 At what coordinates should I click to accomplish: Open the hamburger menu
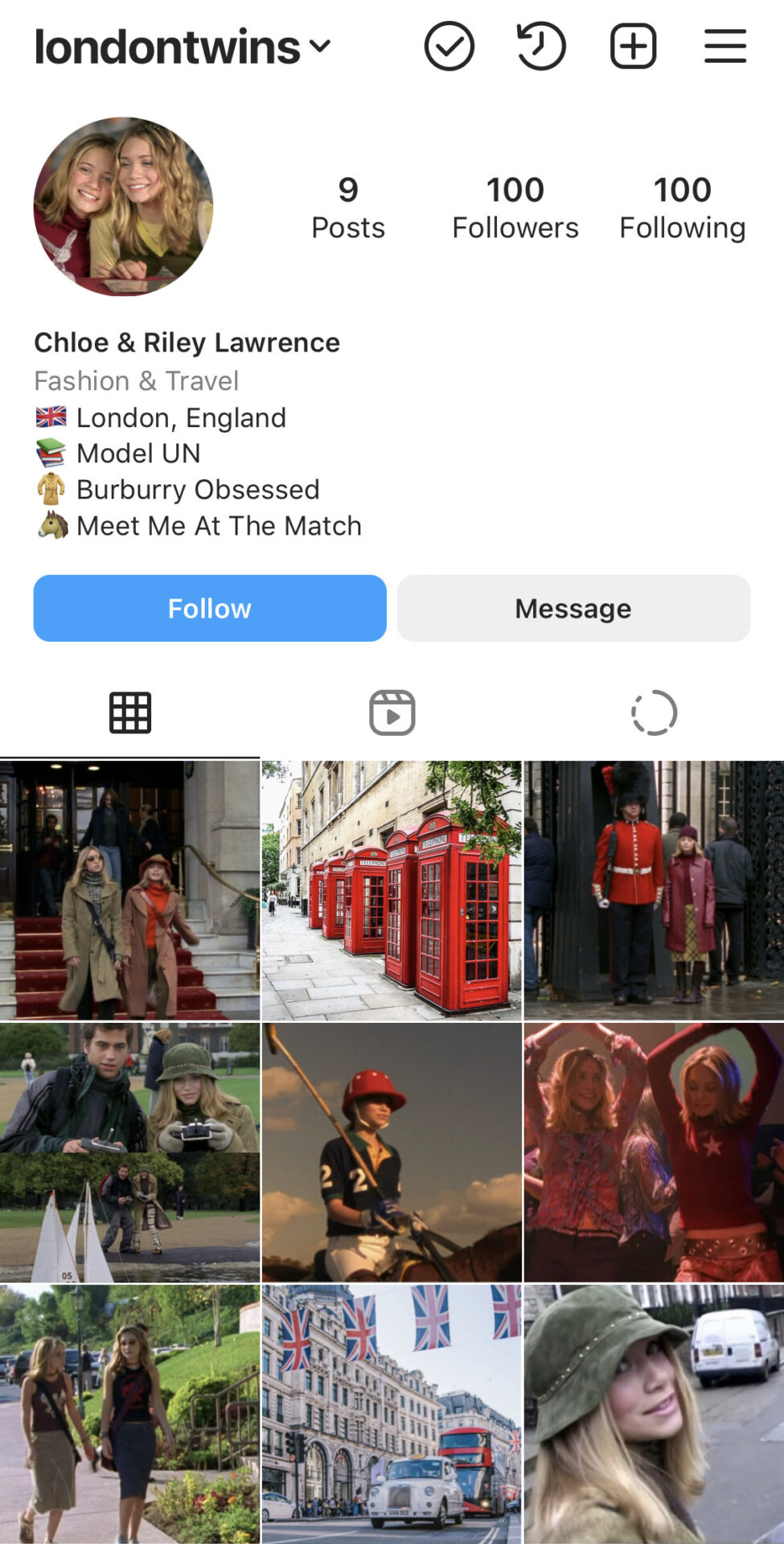[x=725, y=47]
